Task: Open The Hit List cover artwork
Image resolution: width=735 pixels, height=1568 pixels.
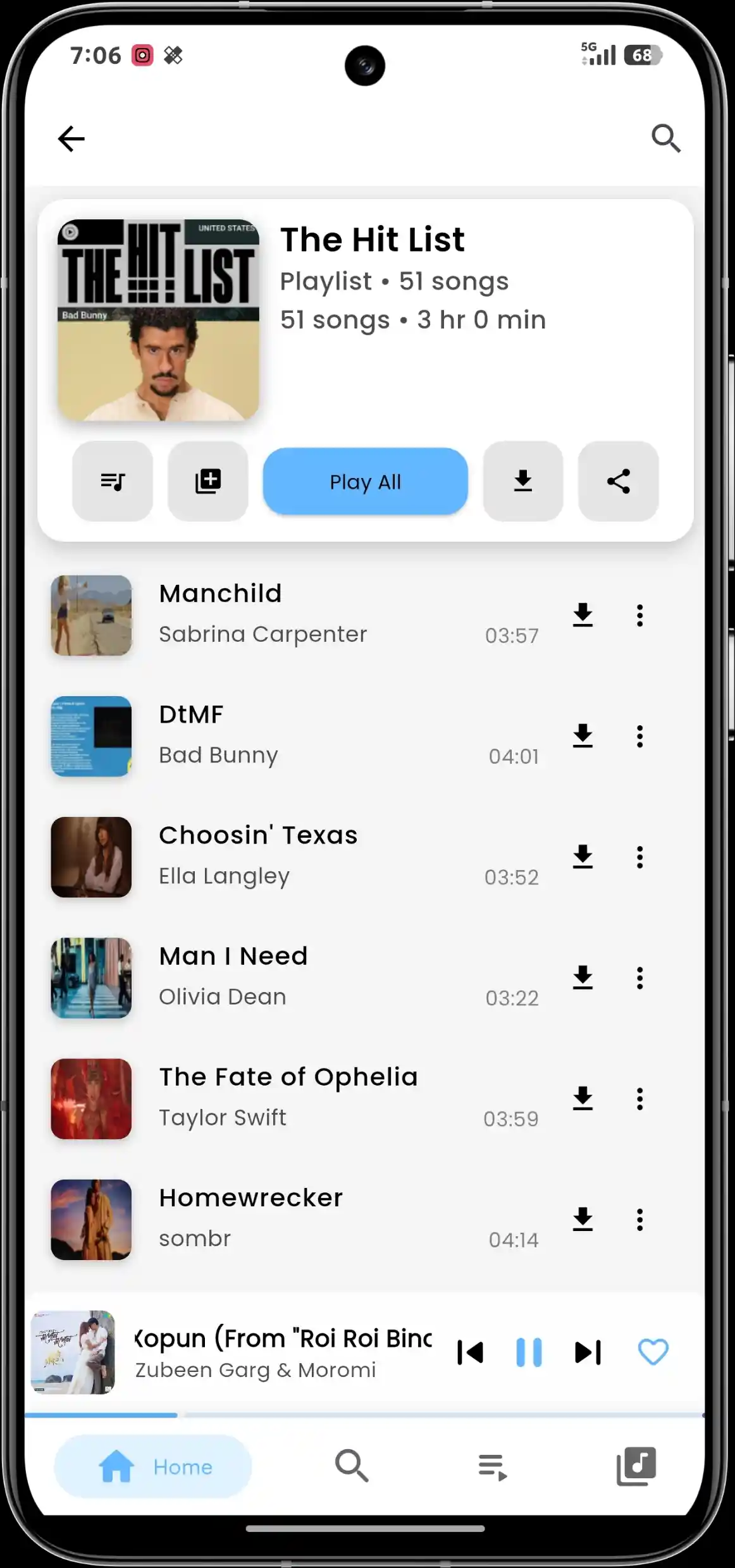Action: pos(158,320)
